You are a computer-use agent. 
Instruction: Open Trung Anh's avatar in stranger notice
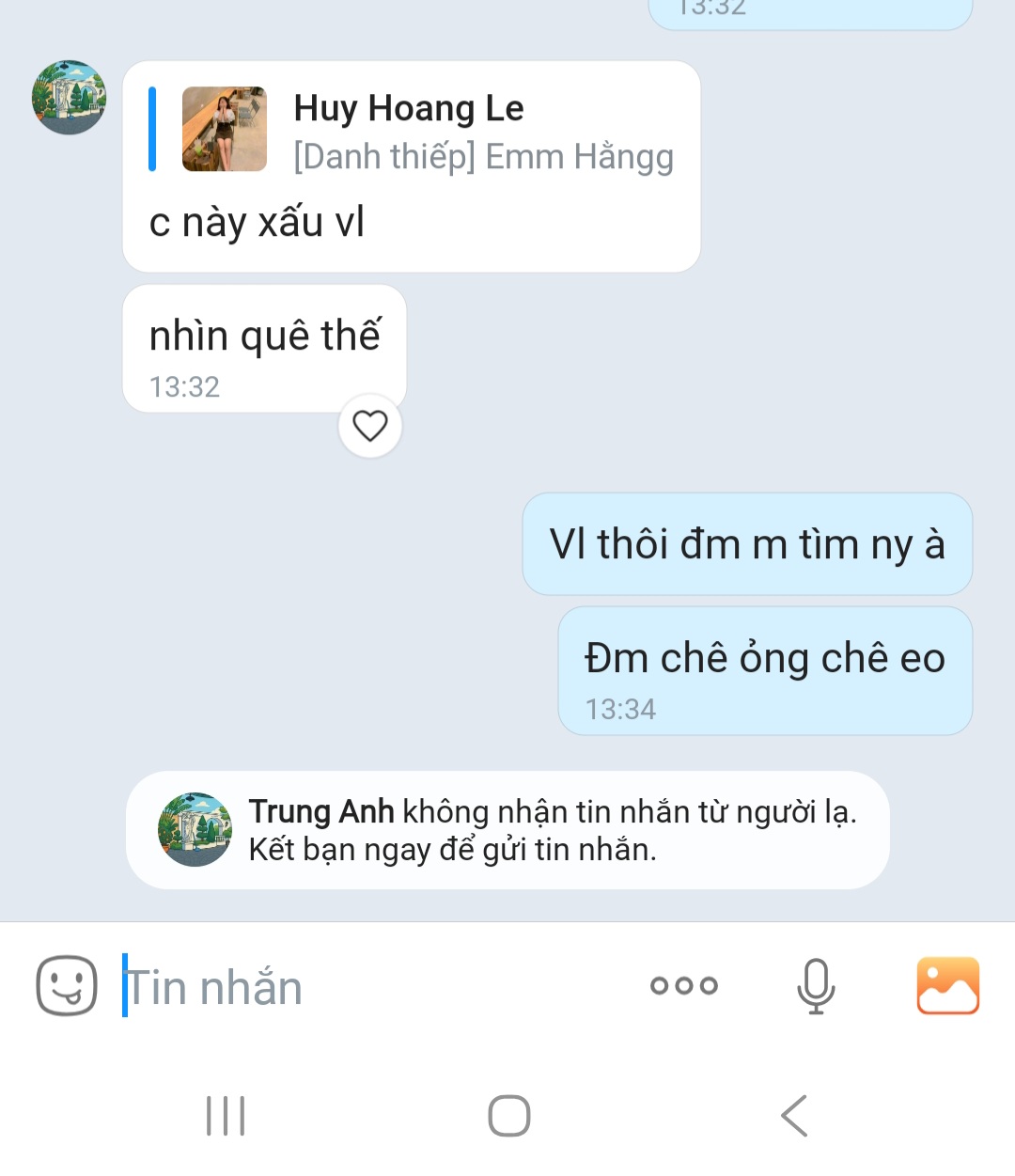click(x=195, y=829)
